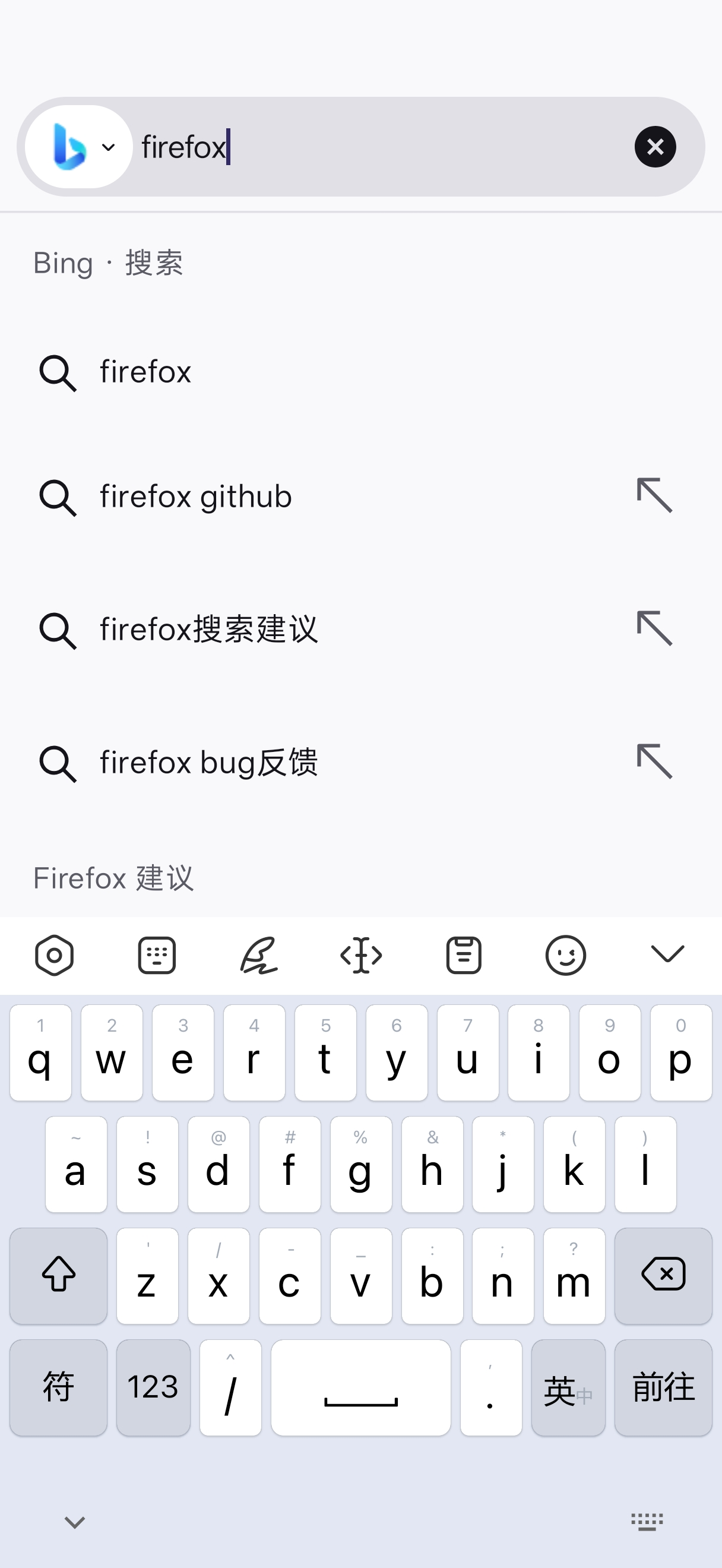This screenshot has width=722, height=1568.
Task: Open the Bing search engine selector dropdown
Action: (x=79, y=147)
